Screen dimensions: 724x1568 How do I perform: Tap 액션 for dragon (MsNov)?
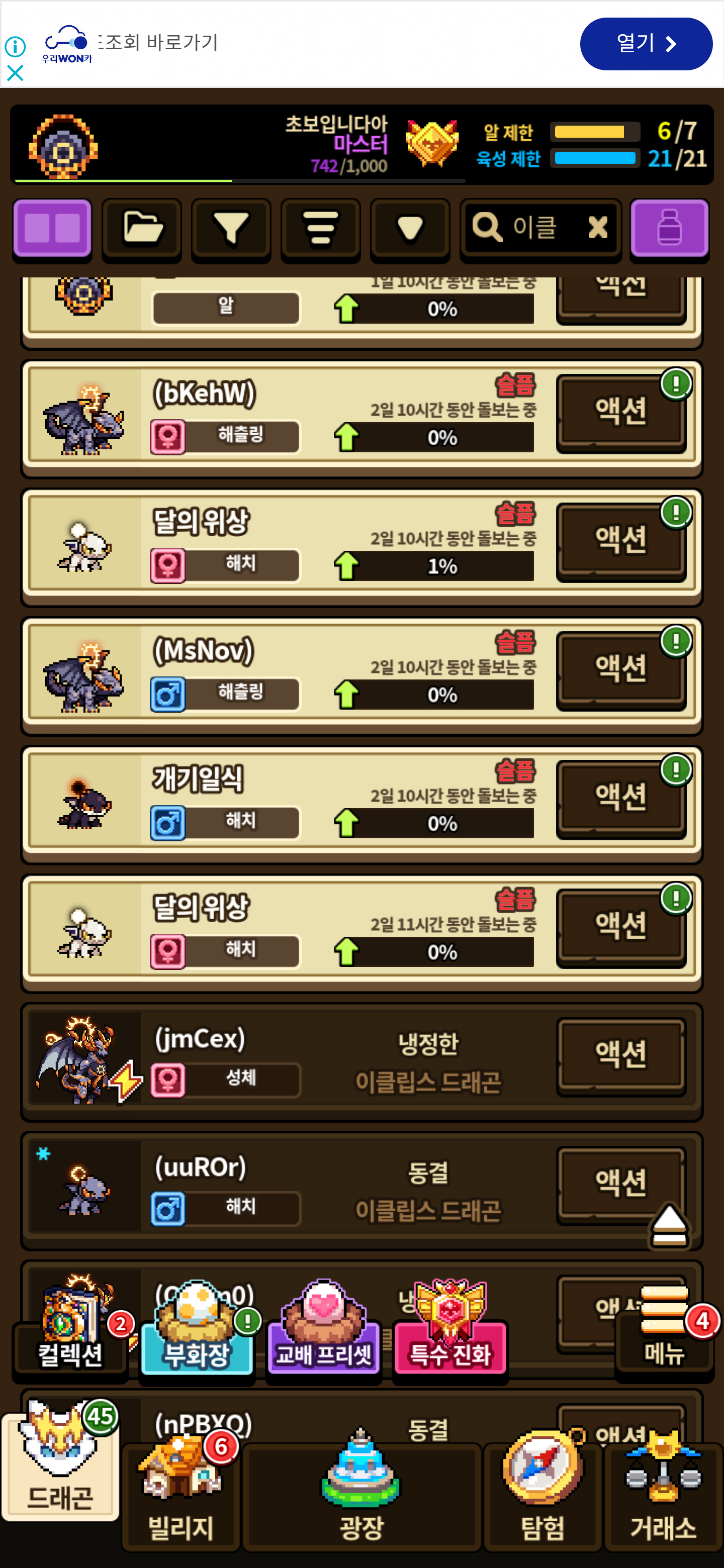click(x=621, y=670)
